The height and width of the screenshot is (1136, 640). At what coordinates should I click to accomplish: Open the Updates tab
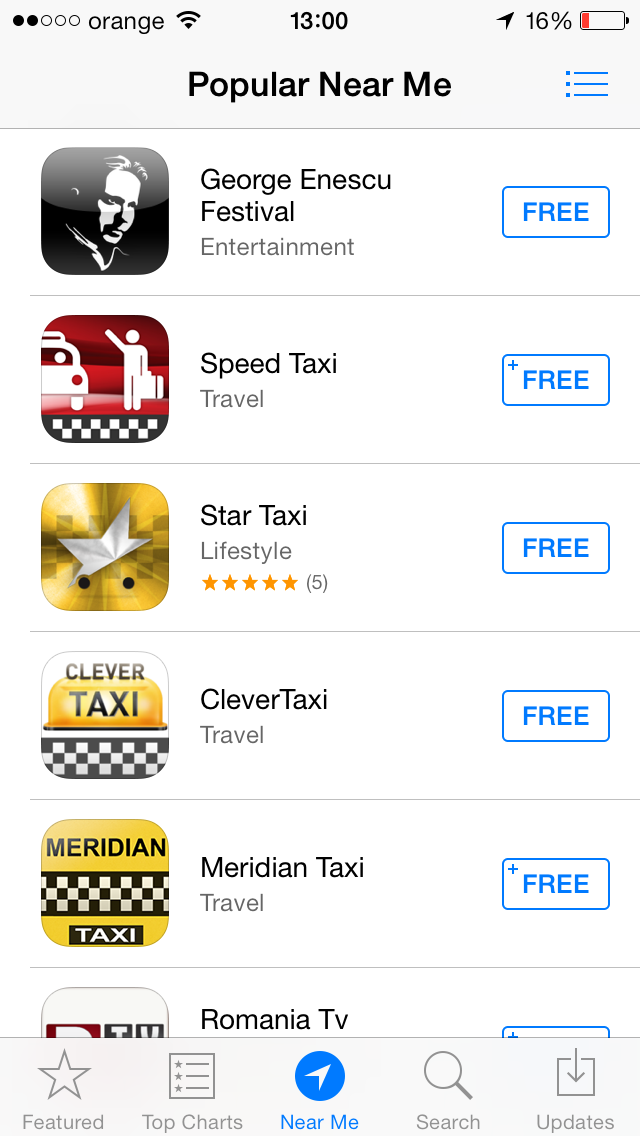[x=575, y=1090]
